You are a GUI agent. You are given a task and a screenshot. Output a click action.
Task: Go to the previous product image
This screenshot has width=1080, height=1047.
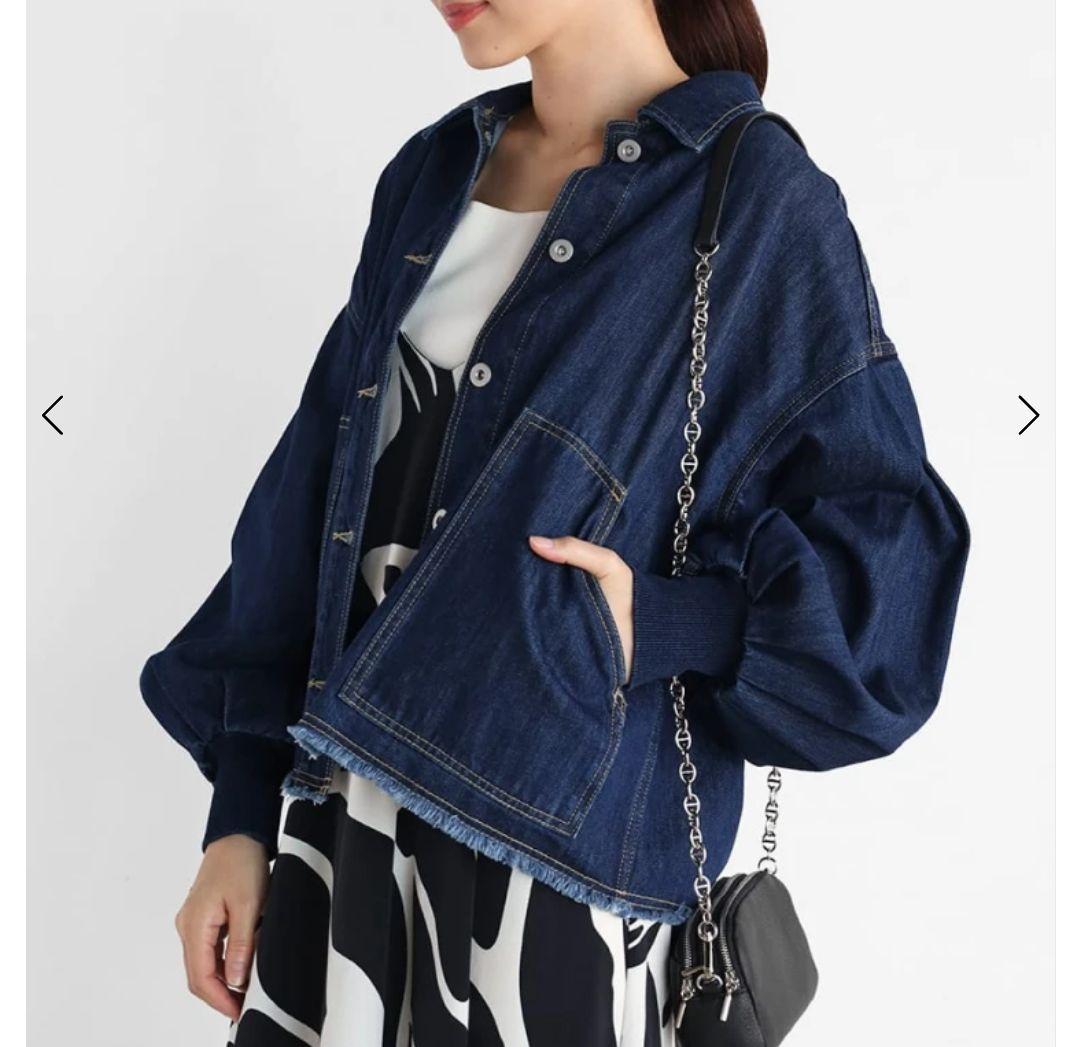coord(53,415)
